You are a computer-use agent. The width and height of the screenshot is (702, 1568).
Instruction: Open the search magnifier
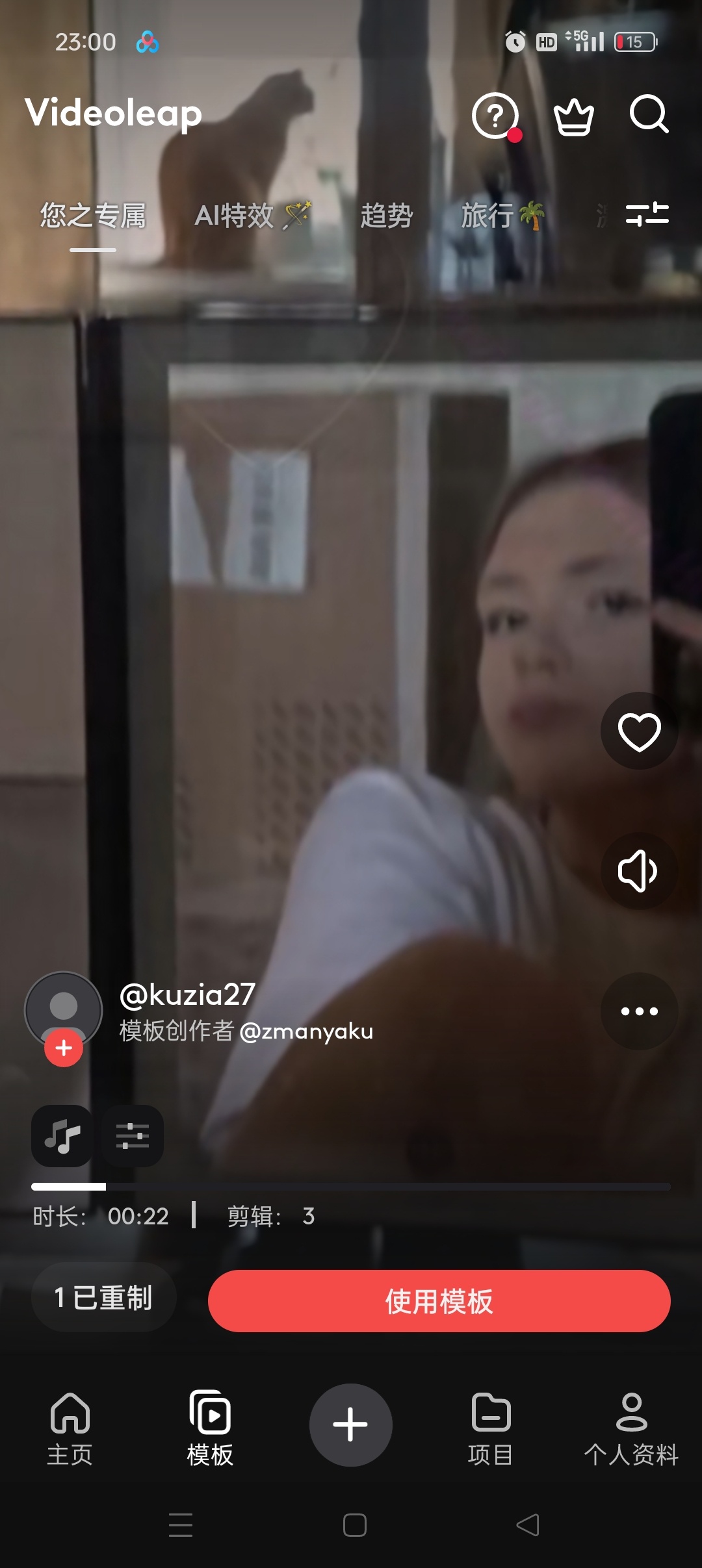(x=649, y=115)
